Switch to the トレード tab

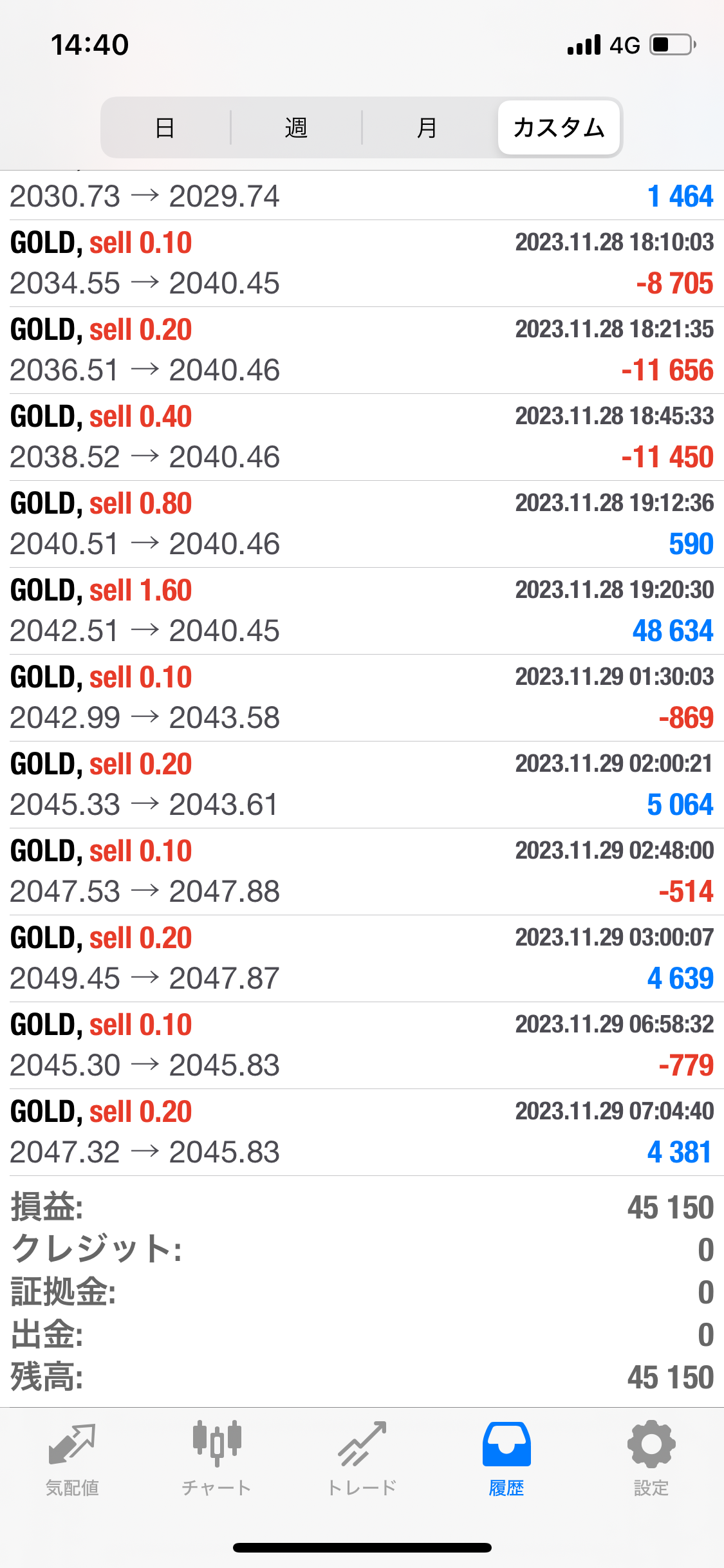click(x=362, y=1459)
